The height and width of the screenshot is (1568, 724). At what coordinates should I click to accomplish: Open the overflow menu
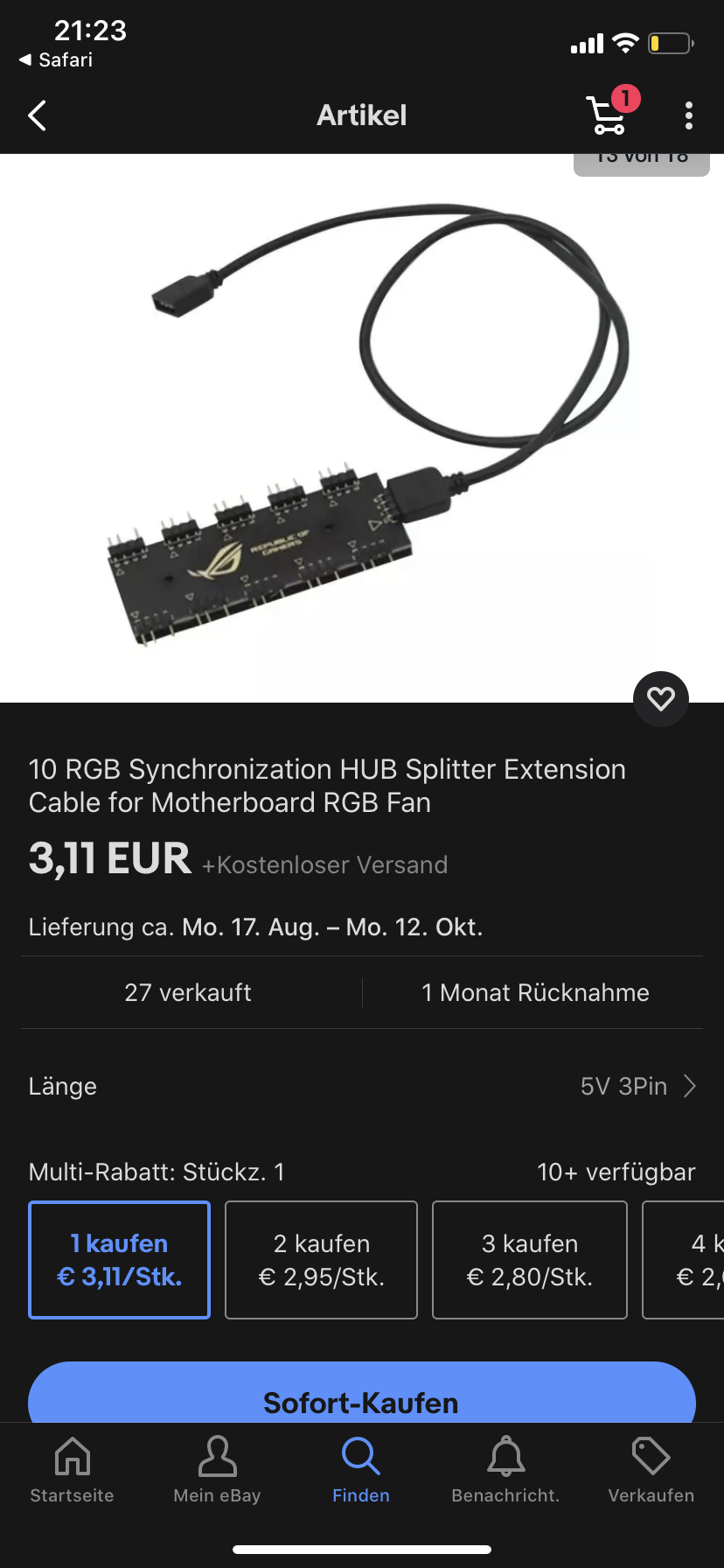[x=689, y=115]
